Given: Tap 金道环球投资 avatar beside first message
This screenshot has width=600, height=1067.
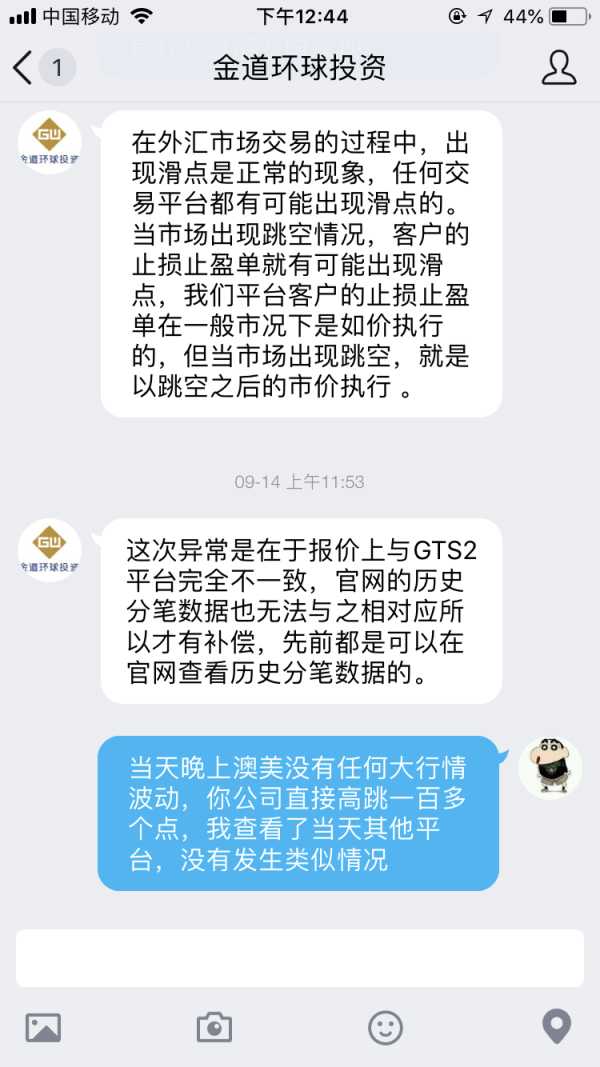Looking at the screenshot, I should 50,142.
